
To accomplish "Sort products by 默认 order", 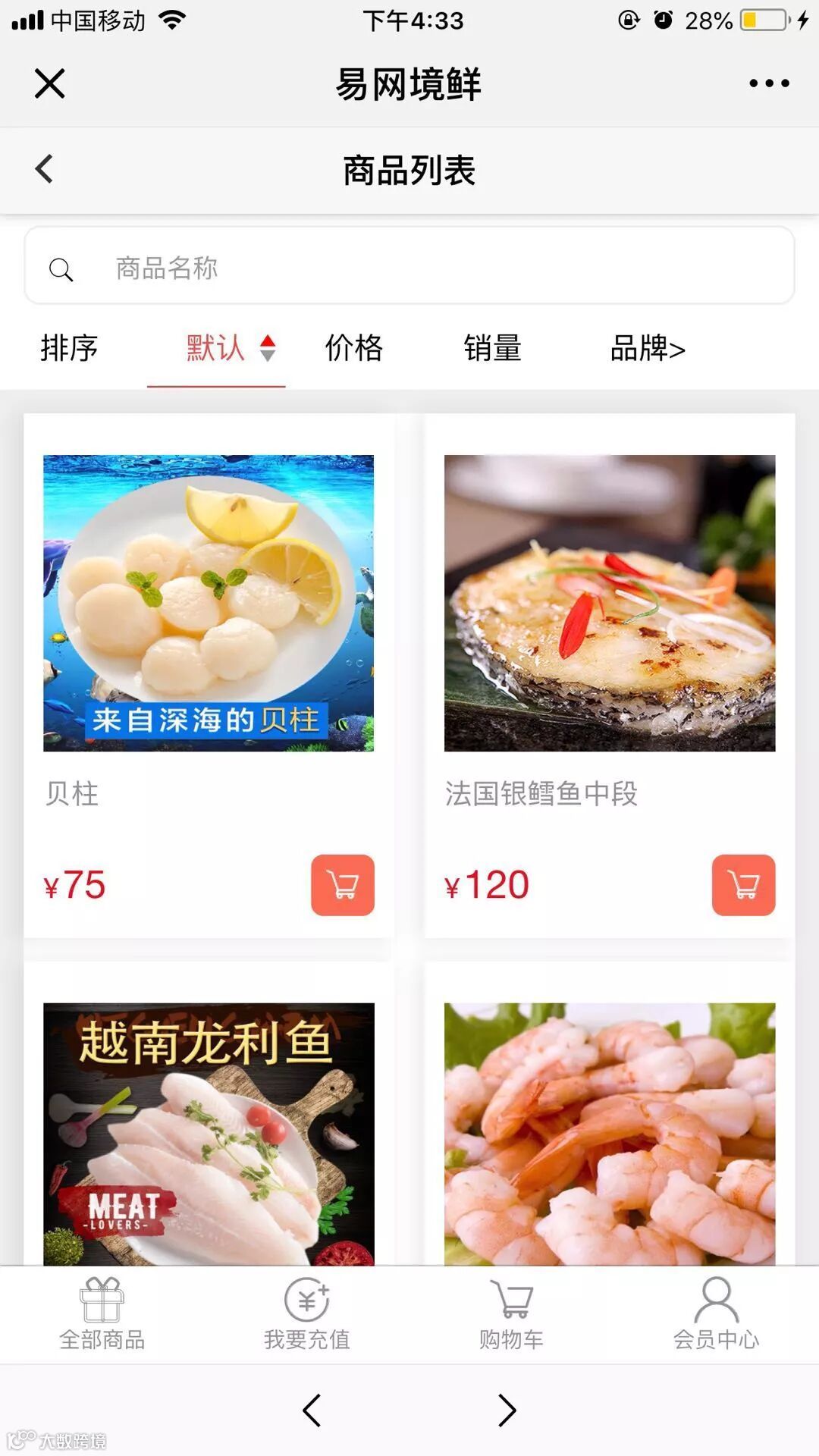I will click(217, 349).
